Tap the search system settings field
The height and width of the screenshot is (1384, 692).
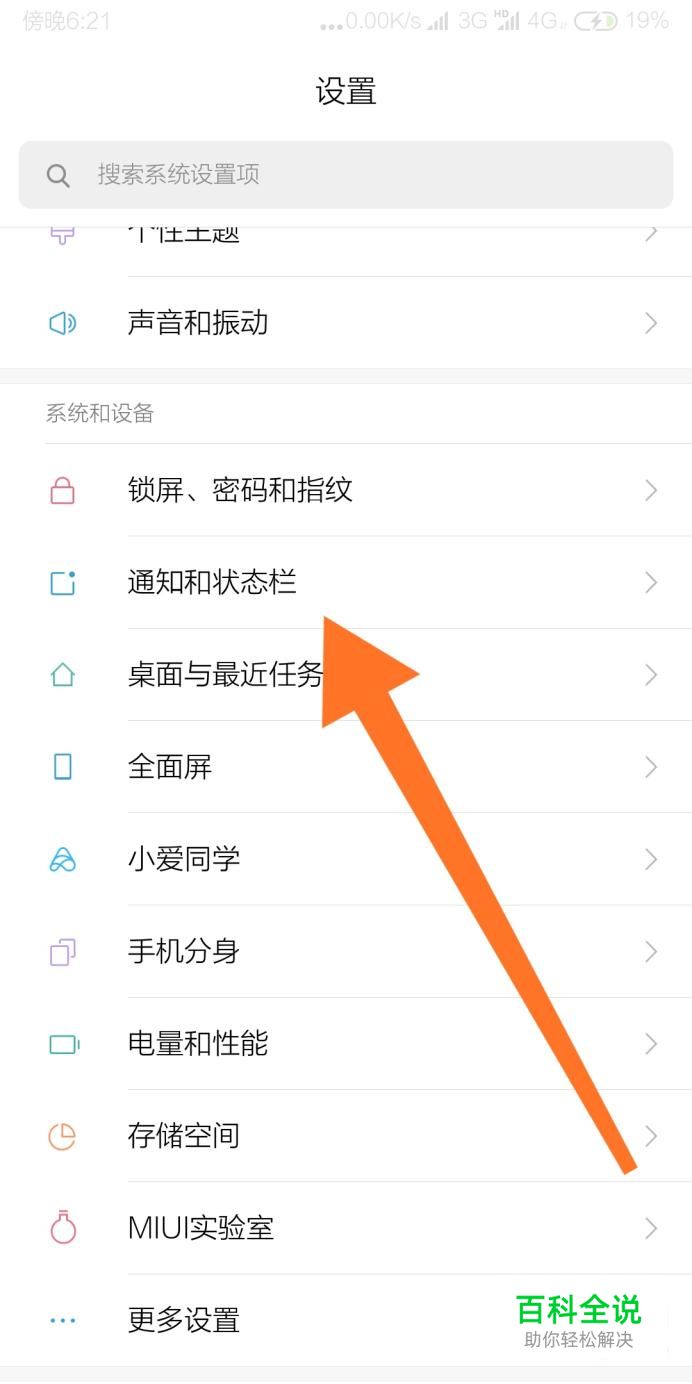[345, 175]
